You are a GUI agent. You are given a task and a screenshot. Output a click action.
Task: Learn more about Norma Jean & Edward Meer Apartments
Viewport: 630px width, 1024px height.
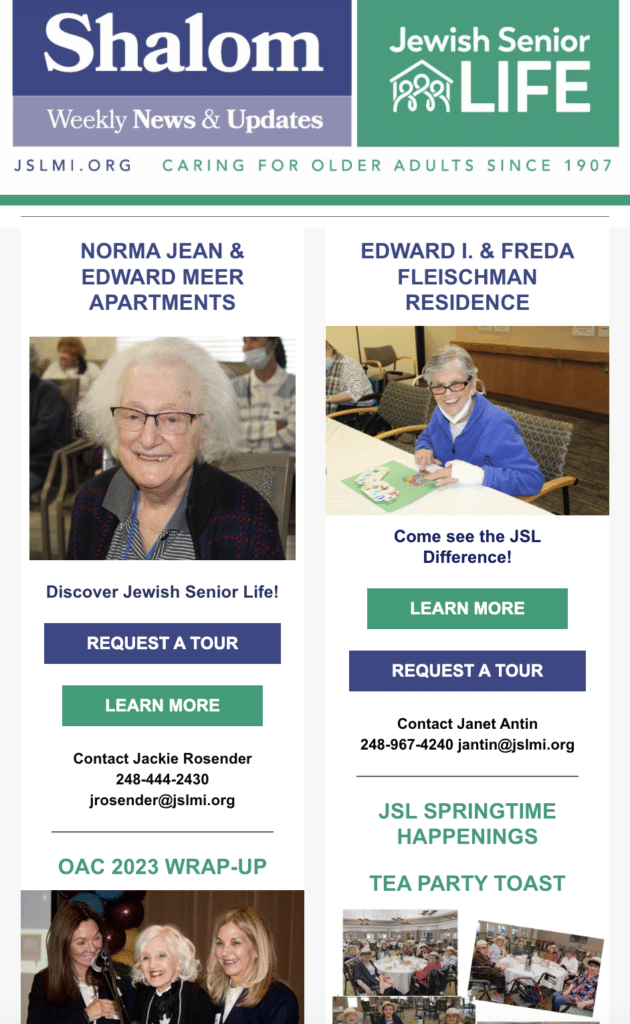pyautogui.click(x=162, y=705)
